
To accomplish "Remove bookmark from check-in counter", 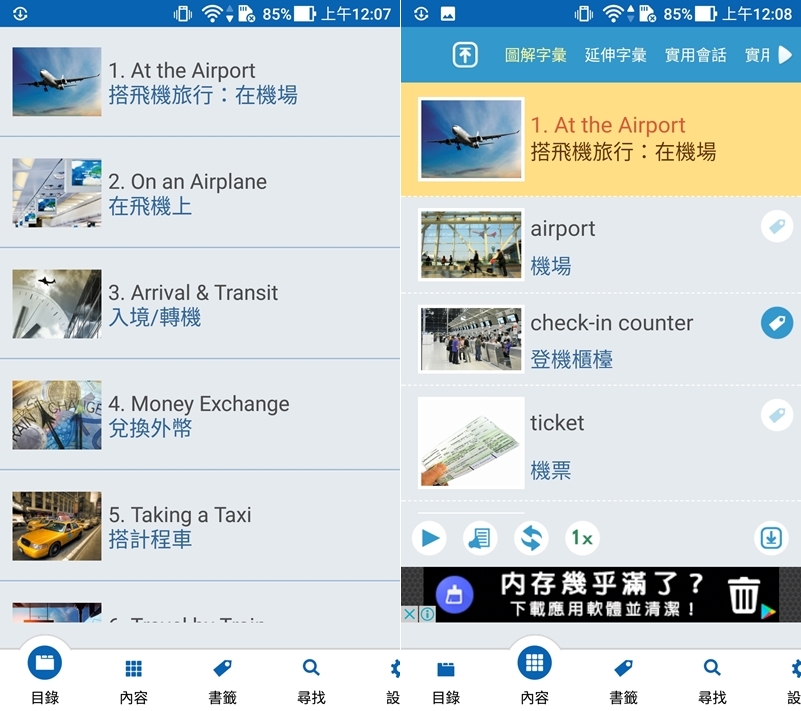I will click(776, 322).
